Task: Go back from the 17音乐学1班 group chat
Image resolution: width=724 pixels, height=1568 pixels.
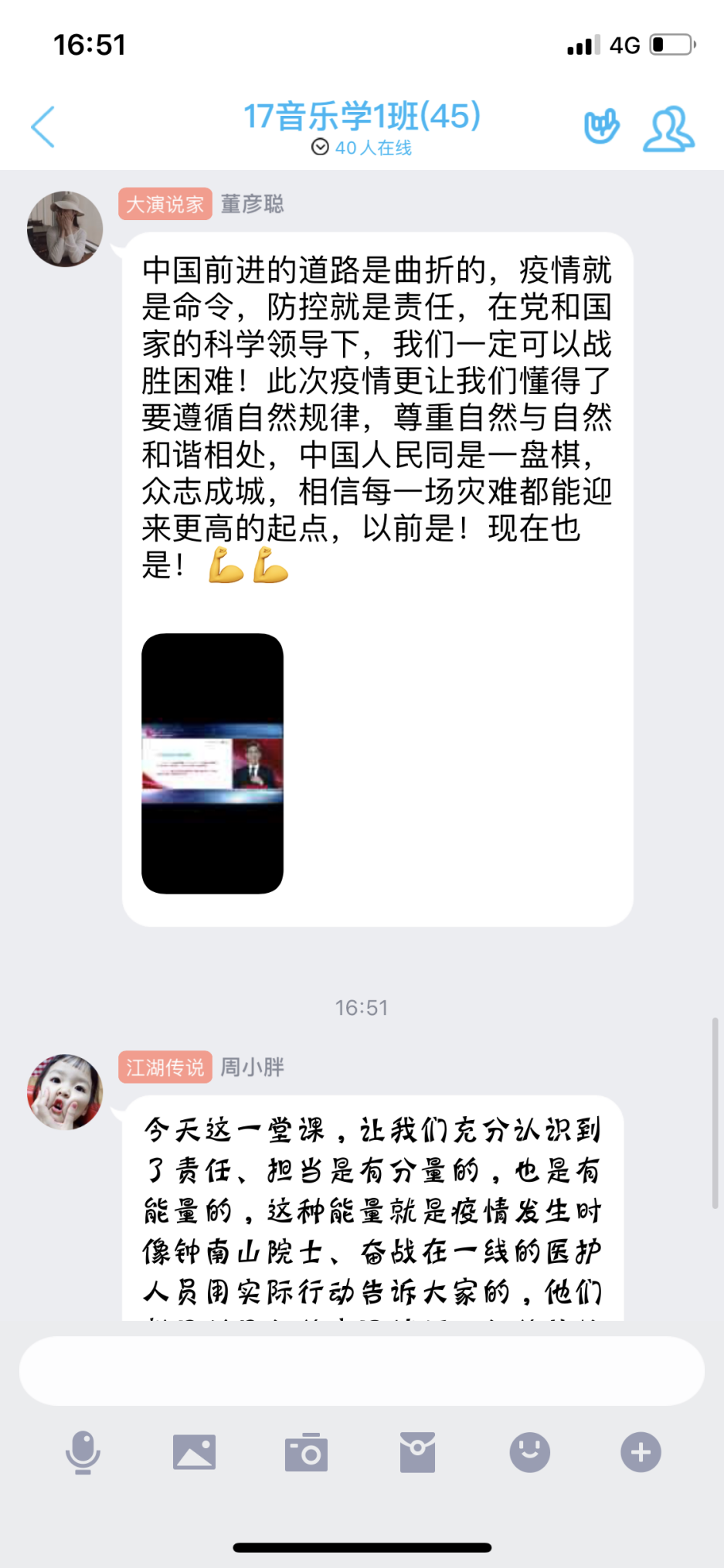Action: [43, 127]
